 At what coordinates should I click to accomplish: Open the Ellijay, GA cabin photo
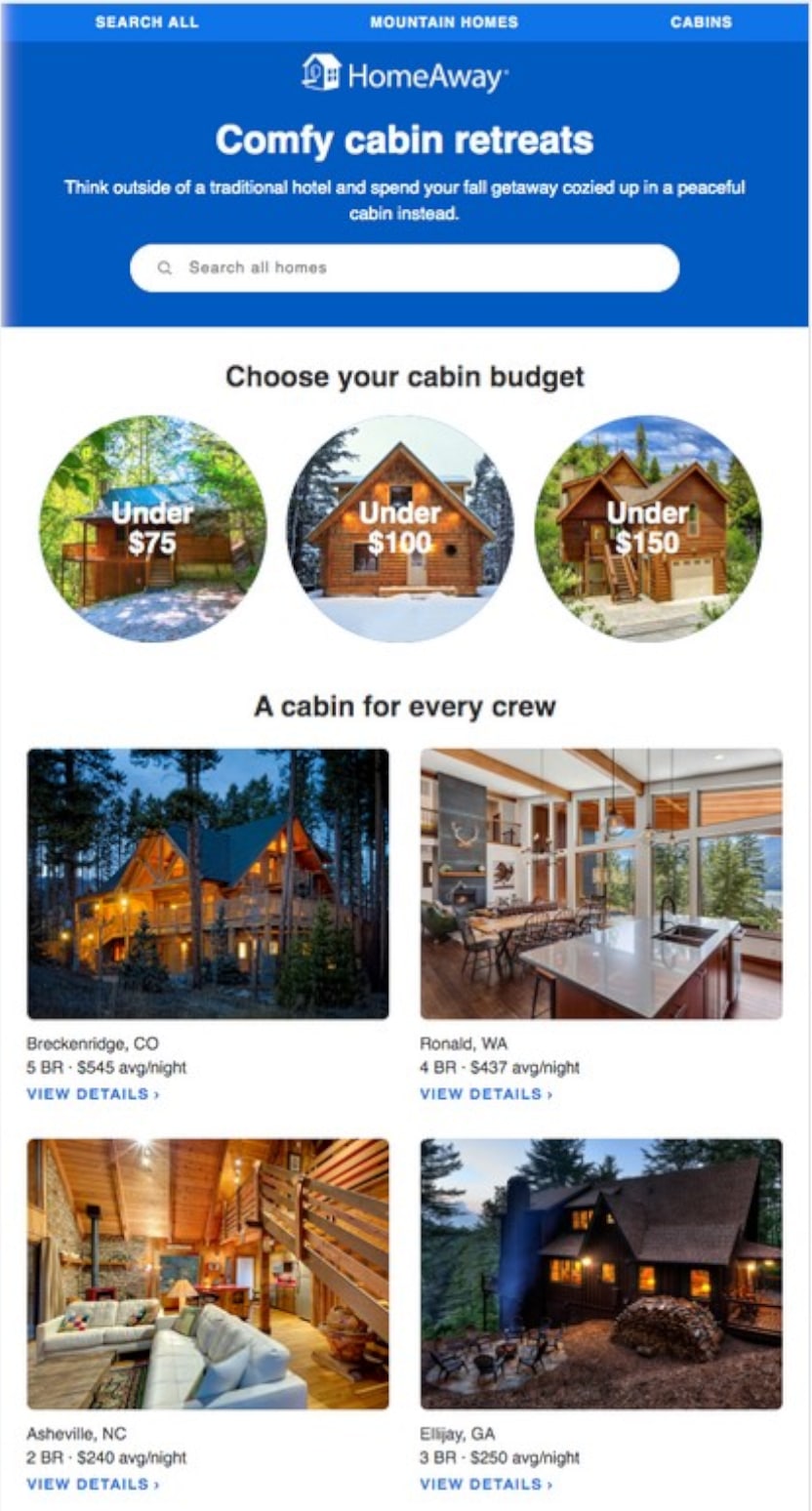(x=601, y=1273)
